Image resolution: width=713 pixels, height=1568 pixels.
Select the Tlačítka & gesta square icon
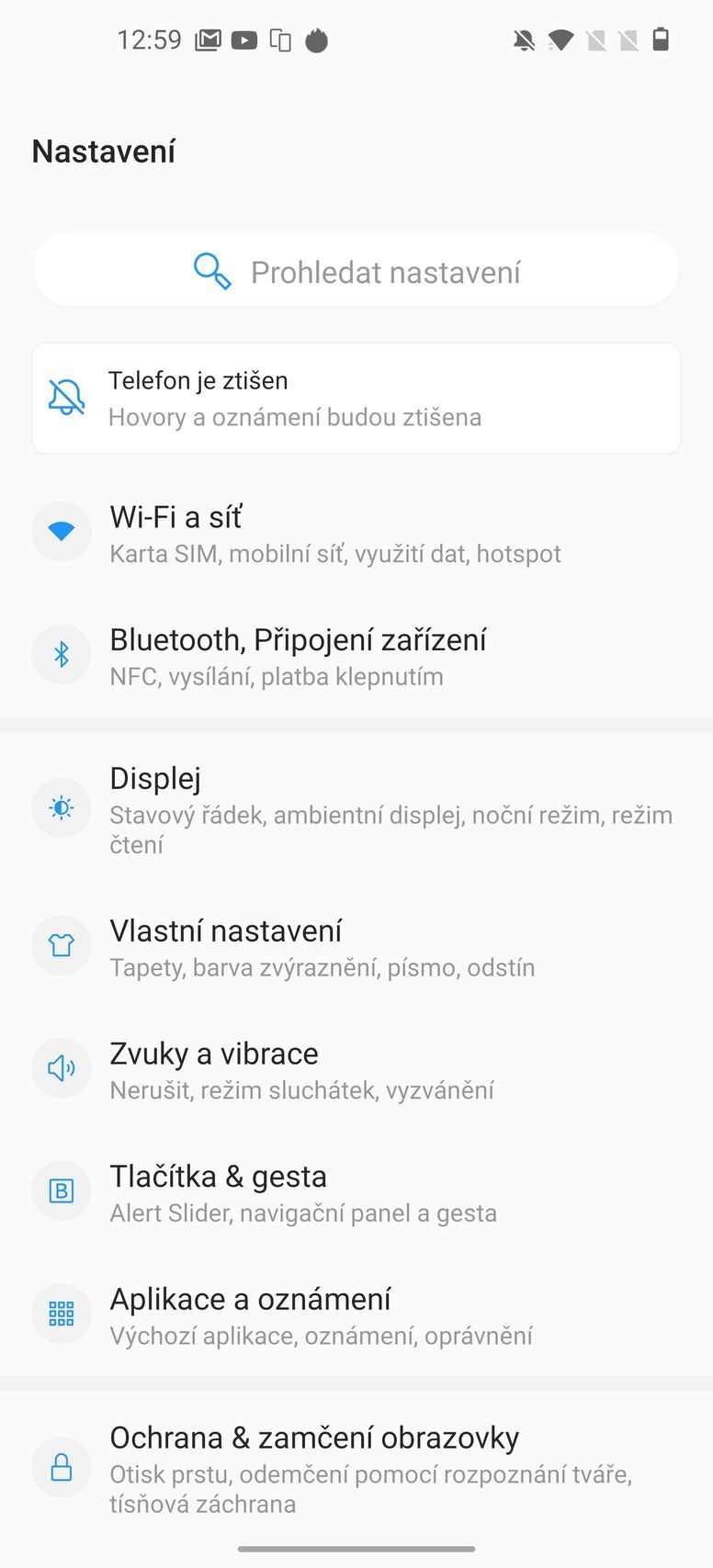(61, 1190)
